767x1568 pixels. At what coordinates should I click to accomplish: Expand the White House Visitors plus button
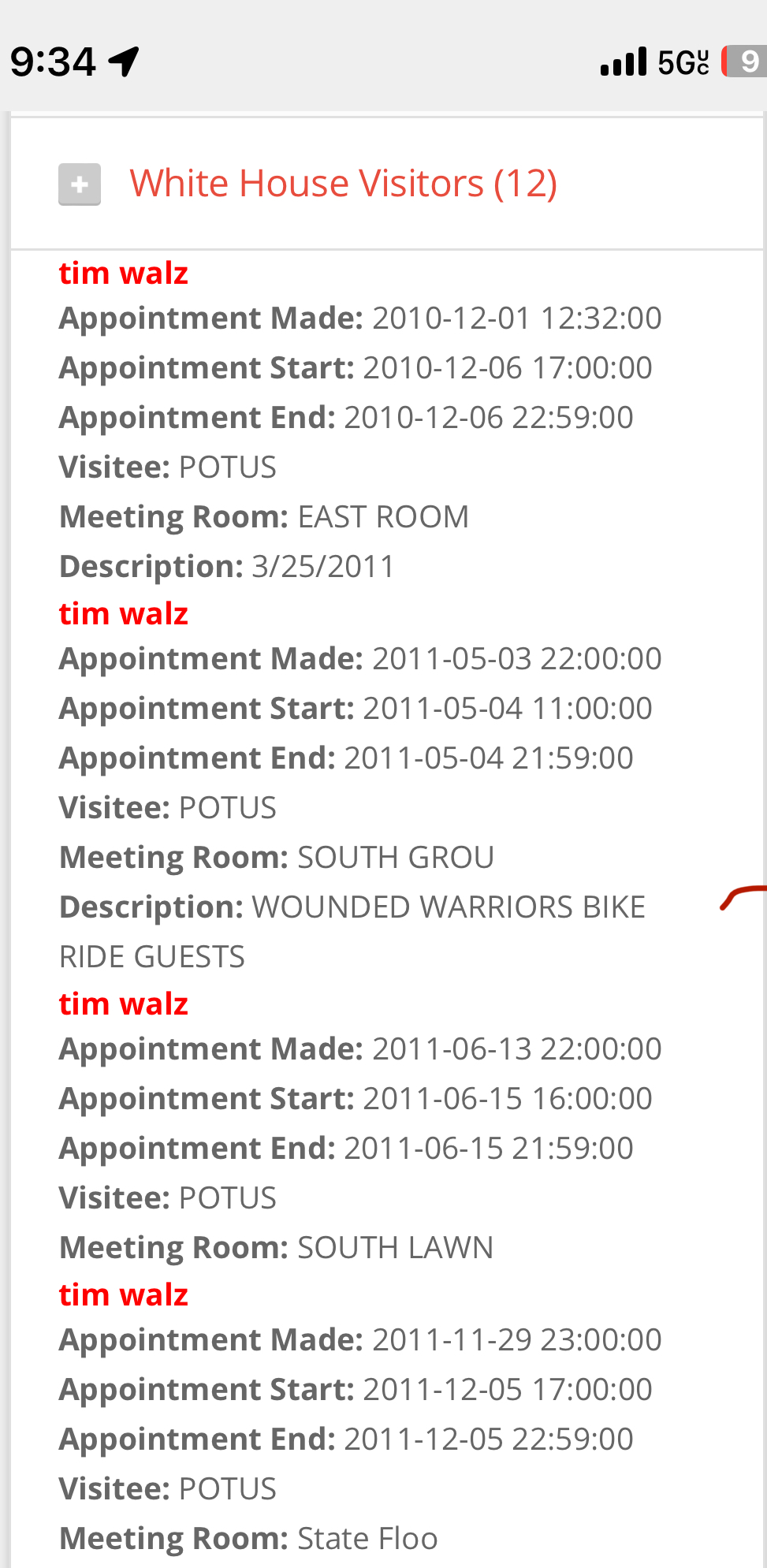click(x=80, y=184)
